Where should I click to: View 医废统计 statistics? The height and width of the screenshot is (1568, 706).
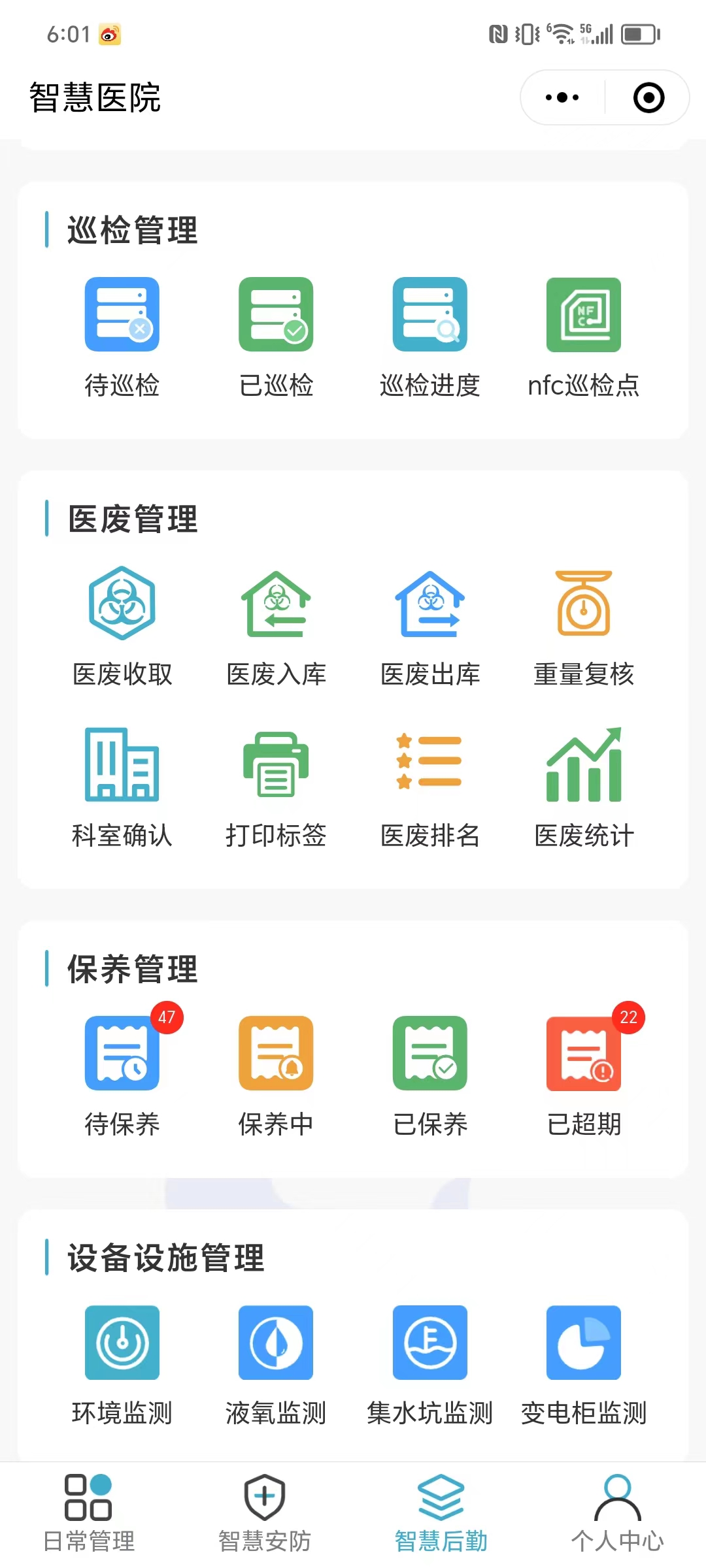[x=584, y=788]
